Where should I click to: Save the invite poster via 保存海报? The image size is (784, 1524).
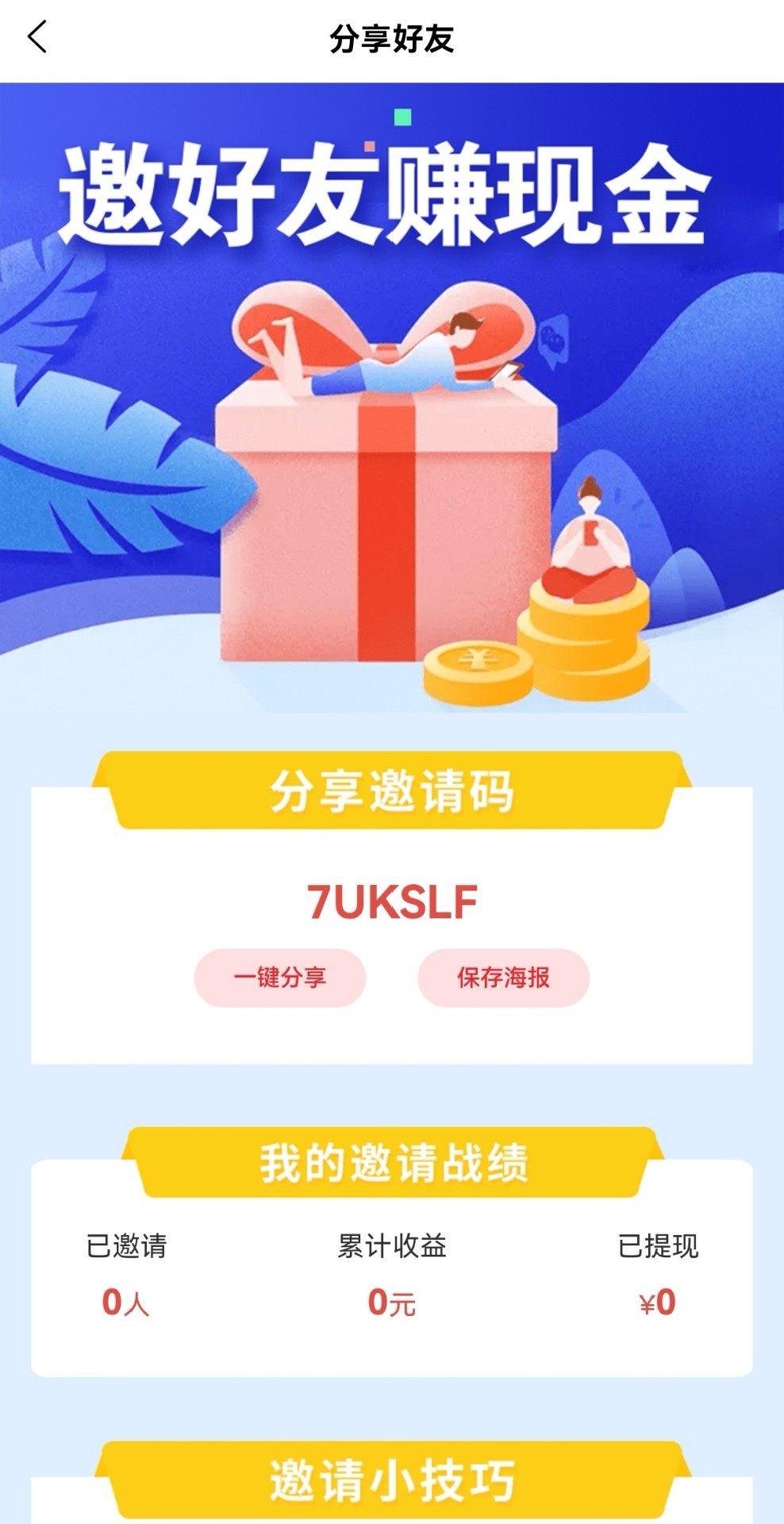click(x=503, y=977)
